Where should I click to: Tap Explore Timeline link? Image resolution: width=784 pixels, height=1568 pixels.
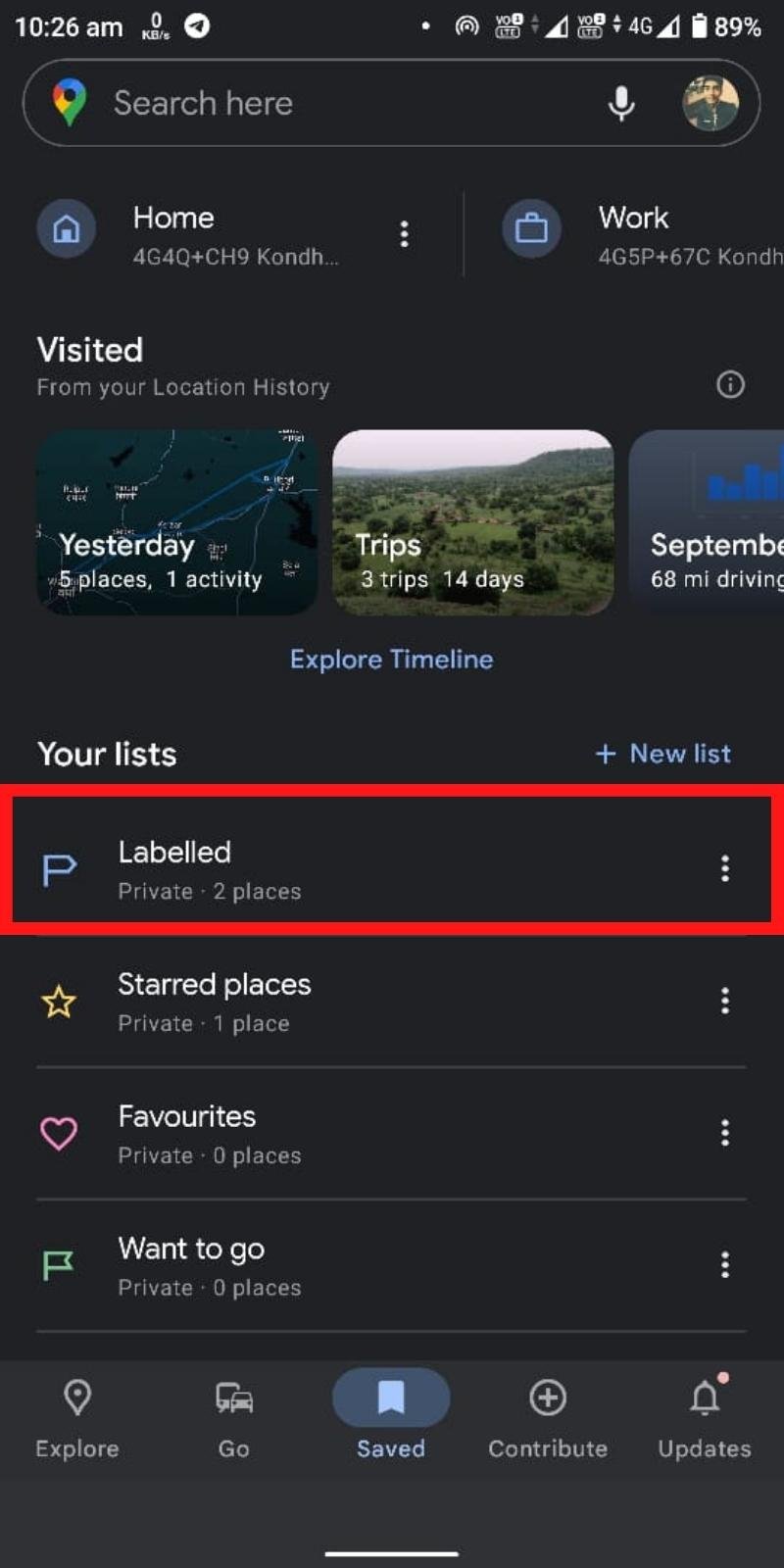(391, 660)
